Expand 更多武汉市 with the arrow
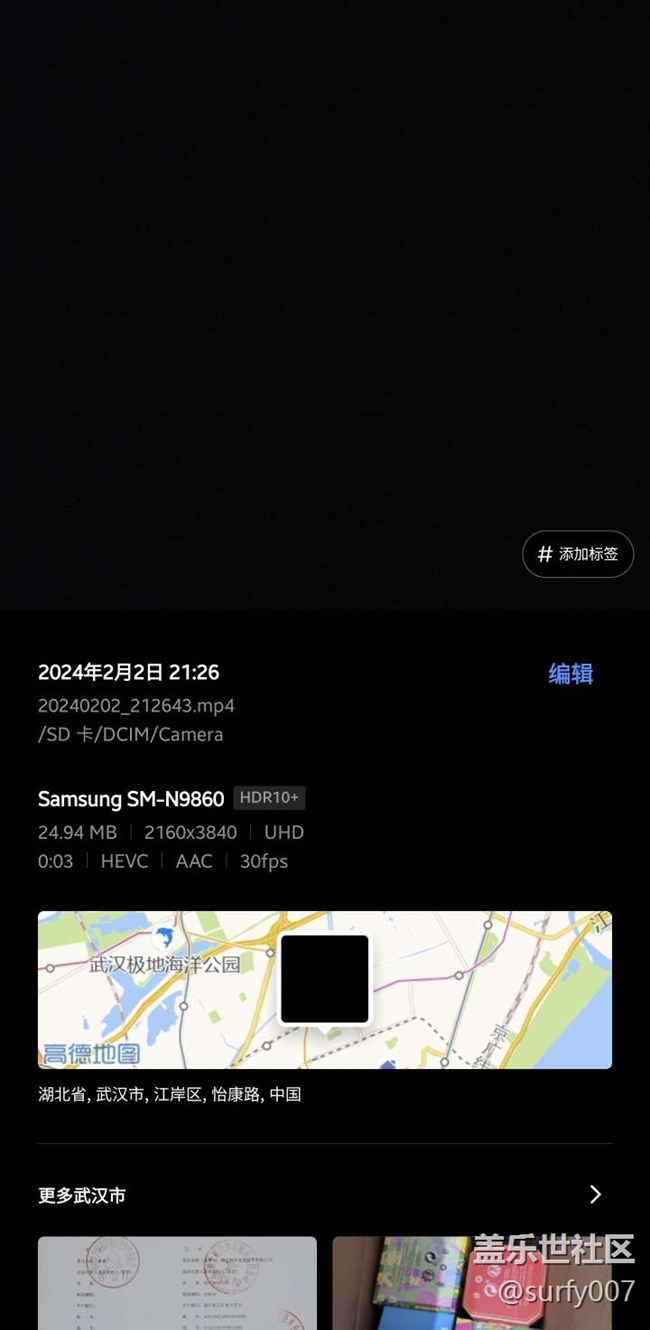Image resolution: width=650 pixels, height=1330 pixels. [595, 1194]
